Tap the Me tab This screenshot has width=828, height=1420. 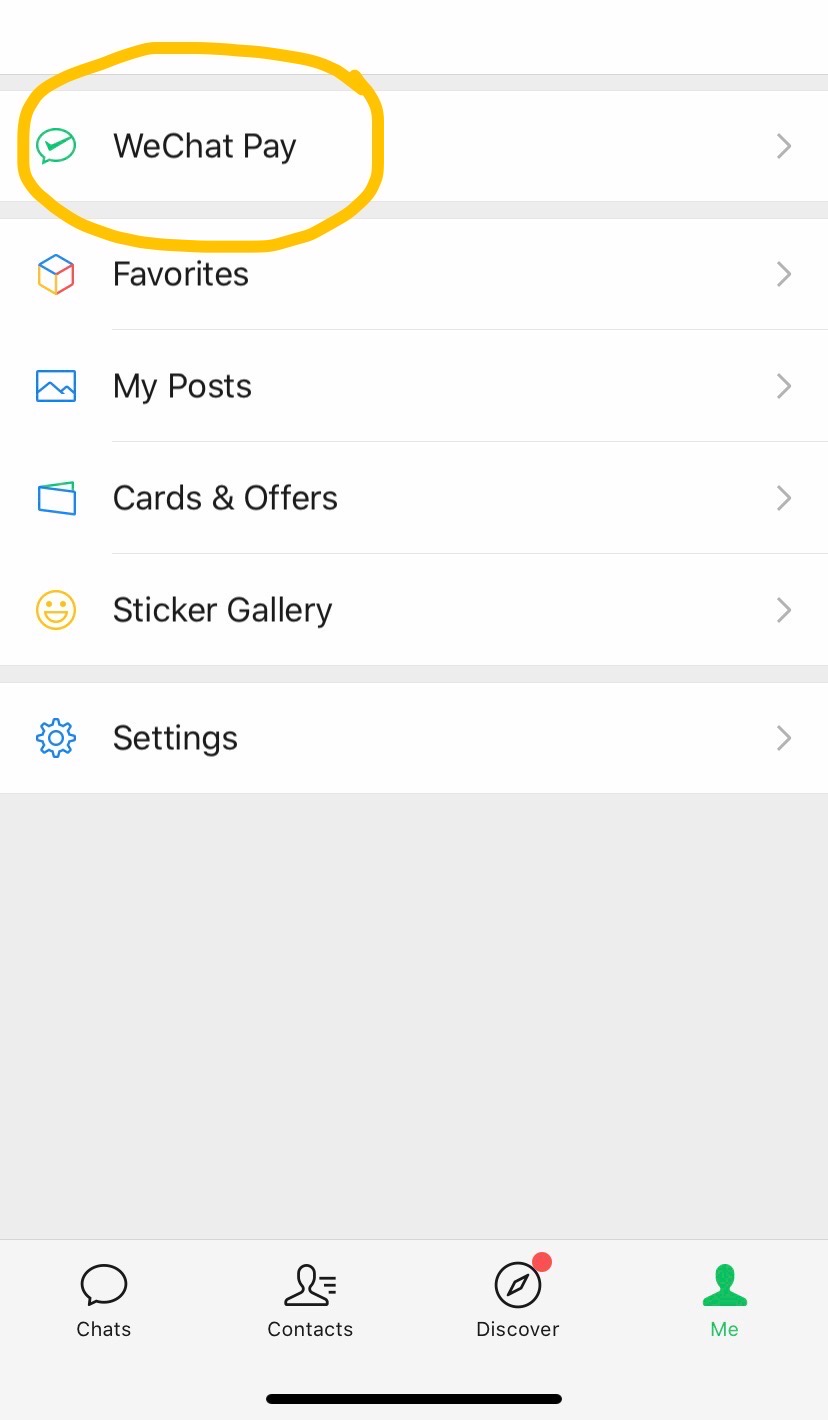[x=725, y=1300]
